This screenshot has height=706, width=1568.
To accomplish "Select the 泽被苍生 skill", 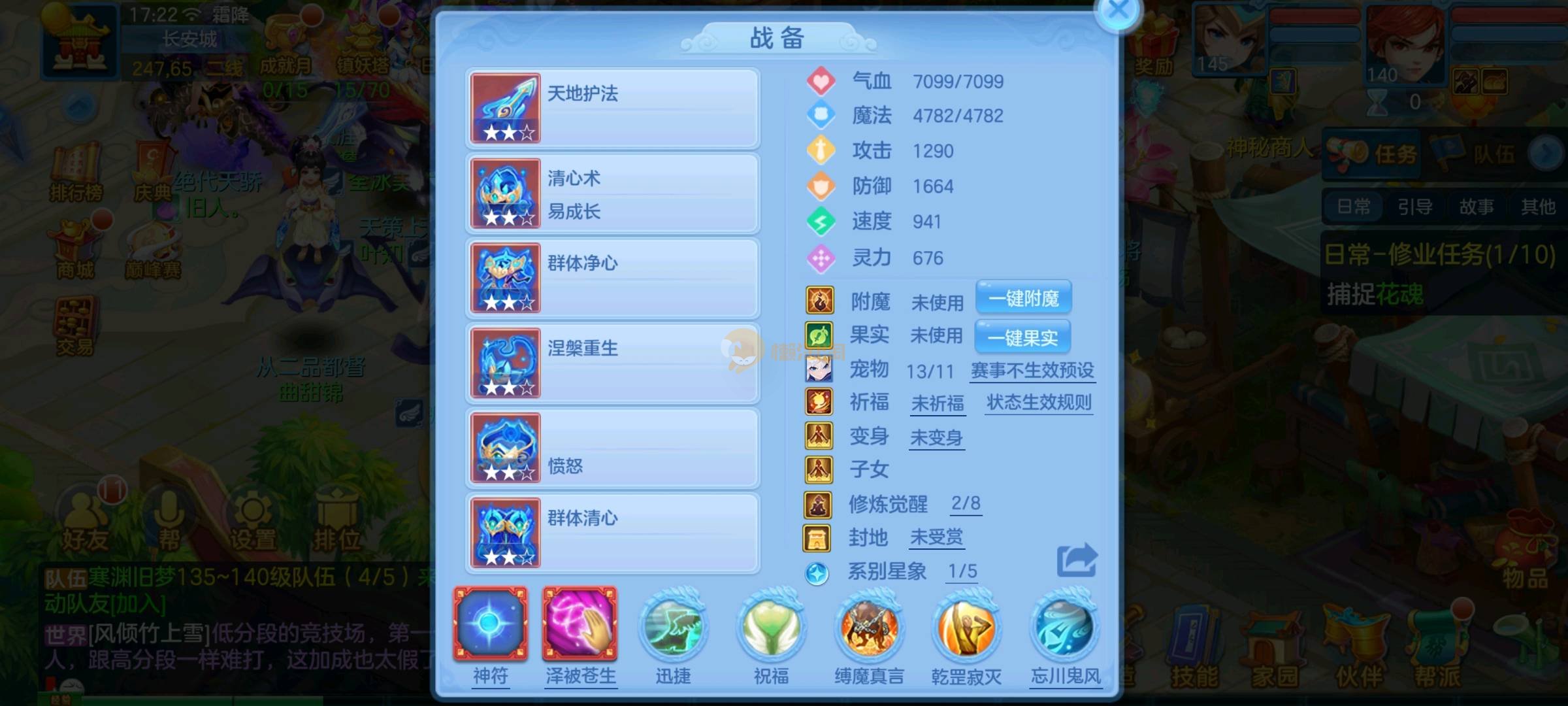I will point(580,624).
